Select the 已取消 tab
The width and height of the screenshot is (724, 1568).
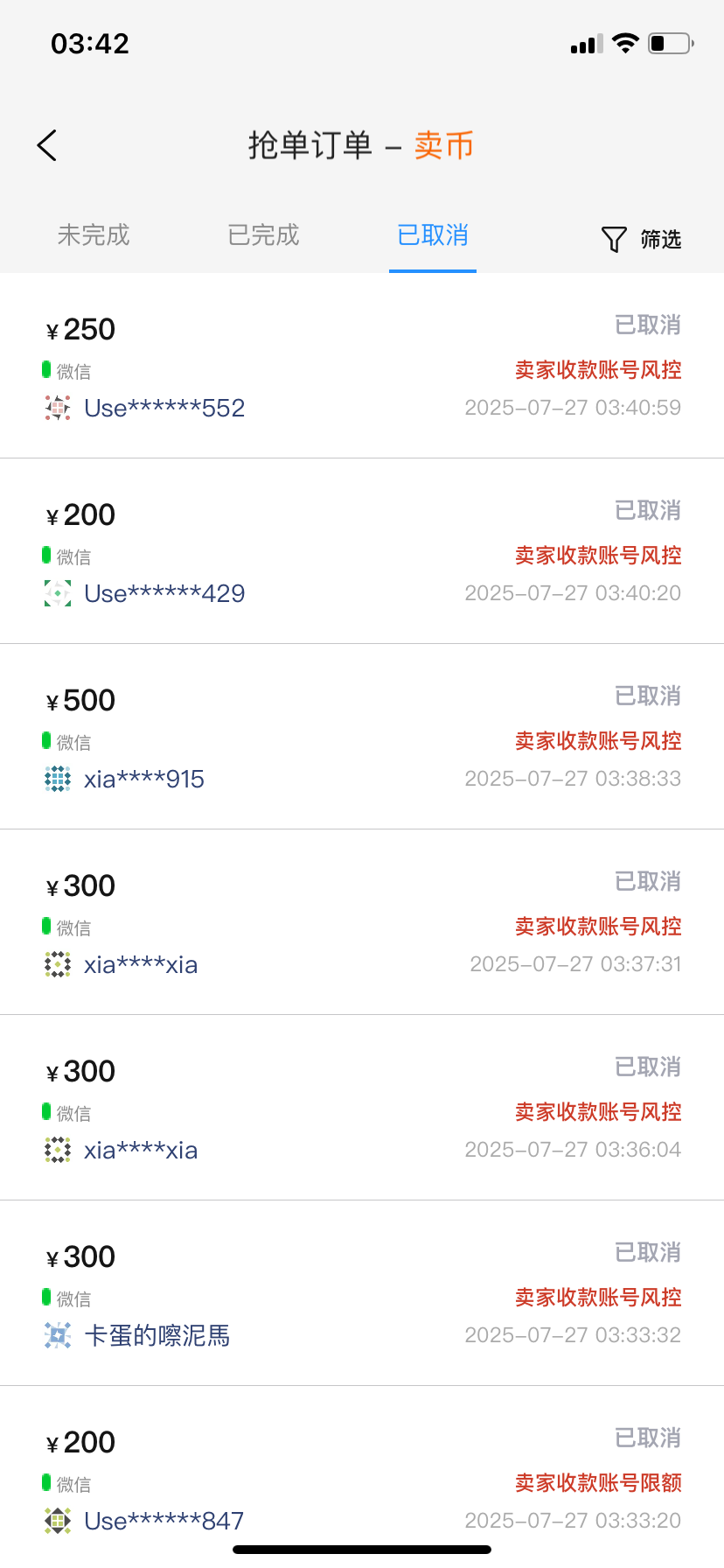(433, 235)
